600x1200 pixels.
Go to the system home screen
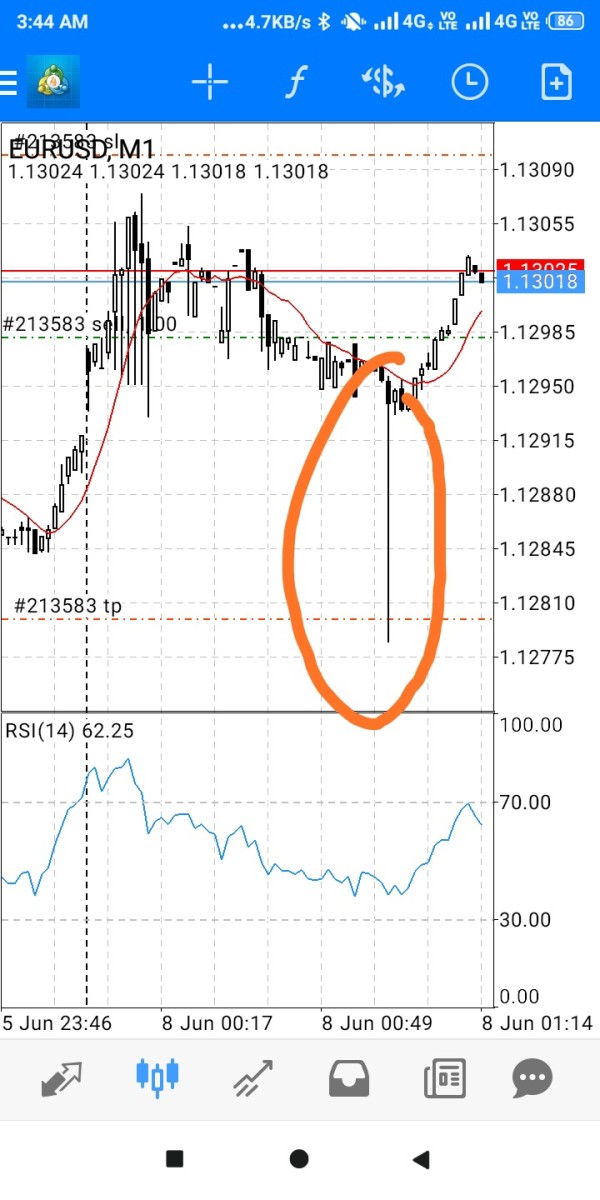pyautogui.click(x=298, y=1159)
